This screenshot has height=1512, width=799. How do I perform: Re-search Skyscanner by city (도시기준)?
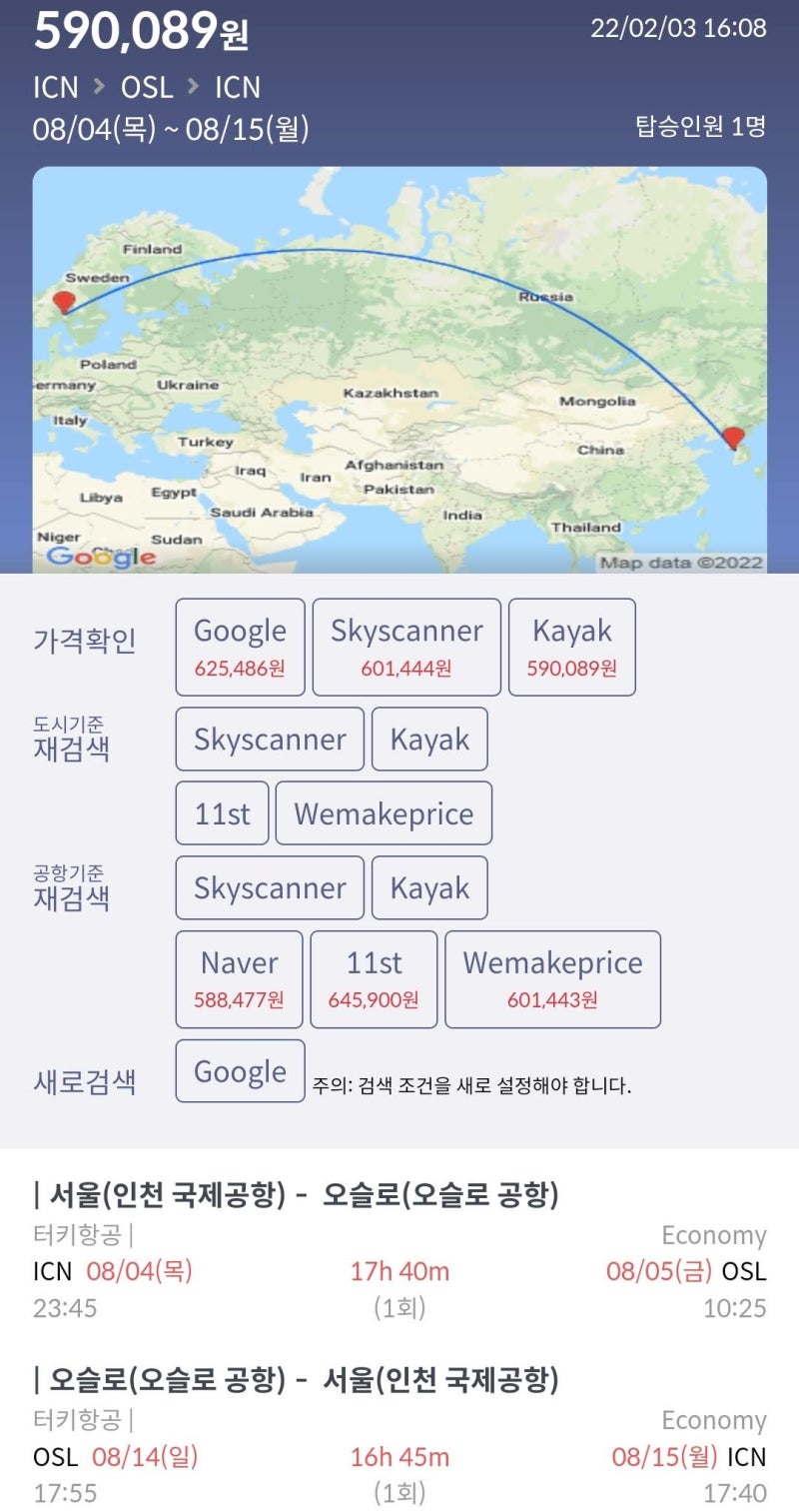tap(269, 739)
